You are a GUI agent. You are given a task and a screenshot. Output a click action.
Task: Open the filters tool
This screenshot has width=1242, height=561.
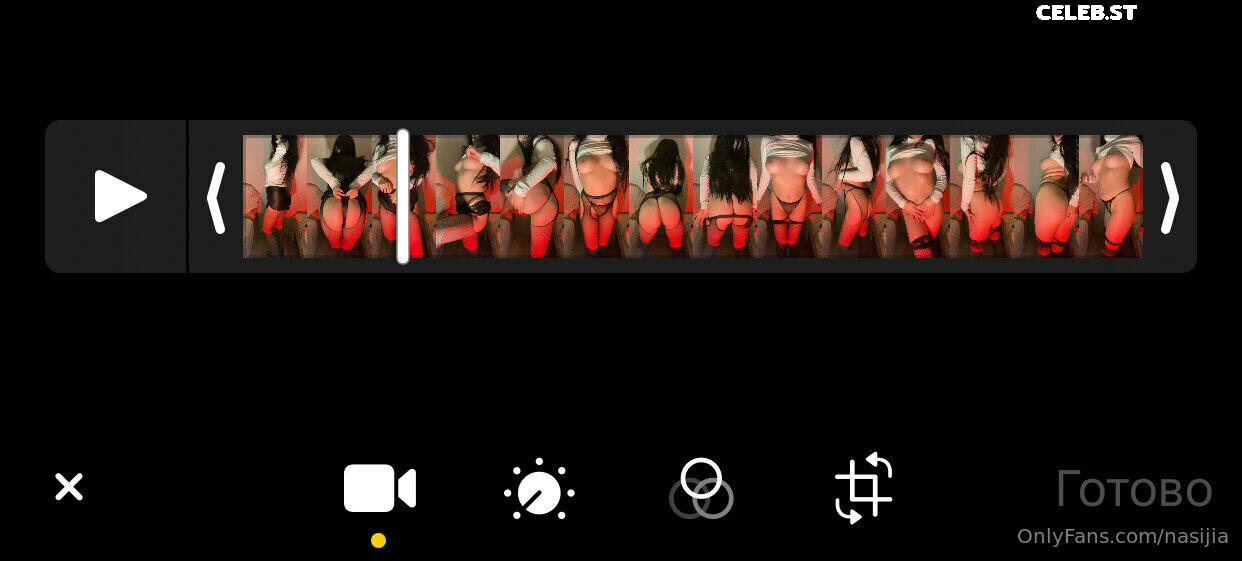point(701,489)
